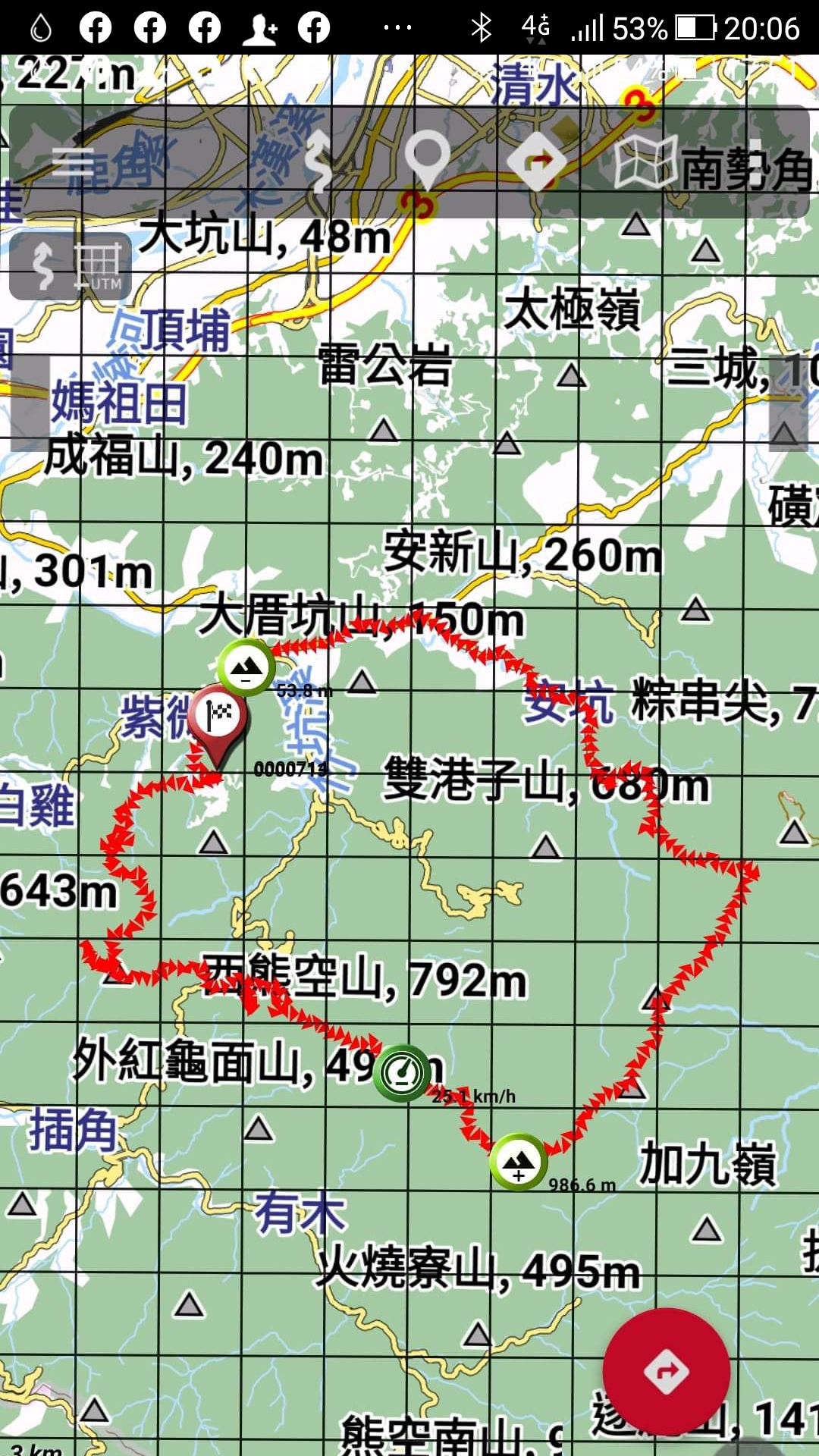819x1456 pixels.
Task: Tap the 25.1 km/h speed marker
Action: (402, 1072)
